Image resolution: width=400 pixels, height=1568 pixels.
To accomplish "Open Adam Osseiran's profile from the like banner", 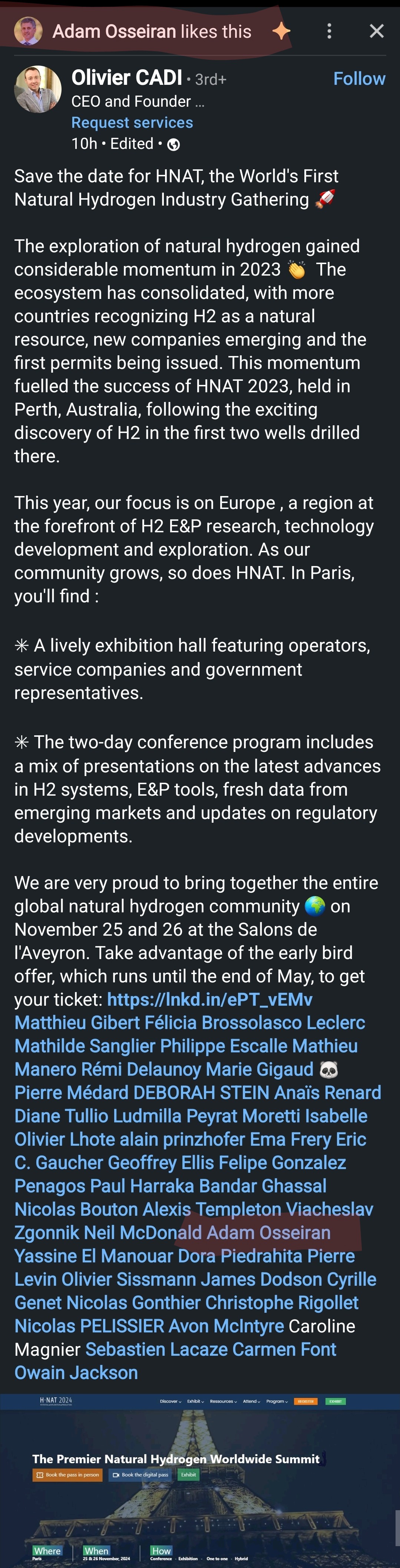I will tap(113, 31).
